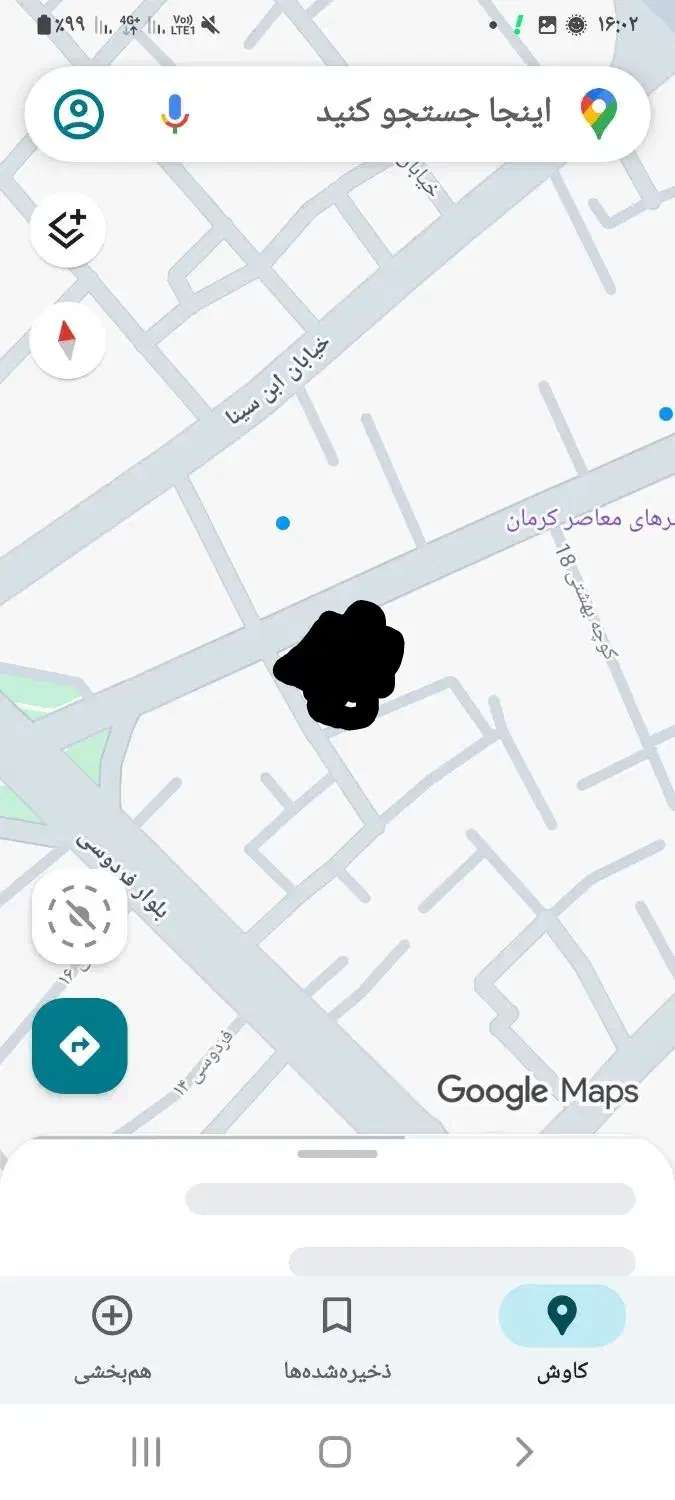Image resolution: width=675 pixels, height=1500 pixels.
Task: Reset orientation with the compass button
Action: pyautogui.click(x=68, y=340)
